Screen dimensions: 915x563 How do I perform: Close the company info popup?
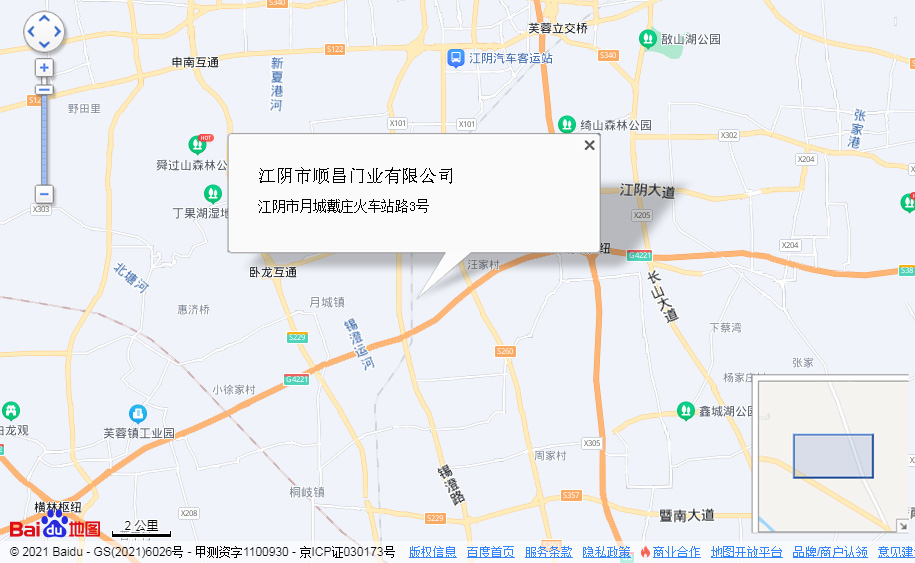pyautogui.click(x=589, y=145)
